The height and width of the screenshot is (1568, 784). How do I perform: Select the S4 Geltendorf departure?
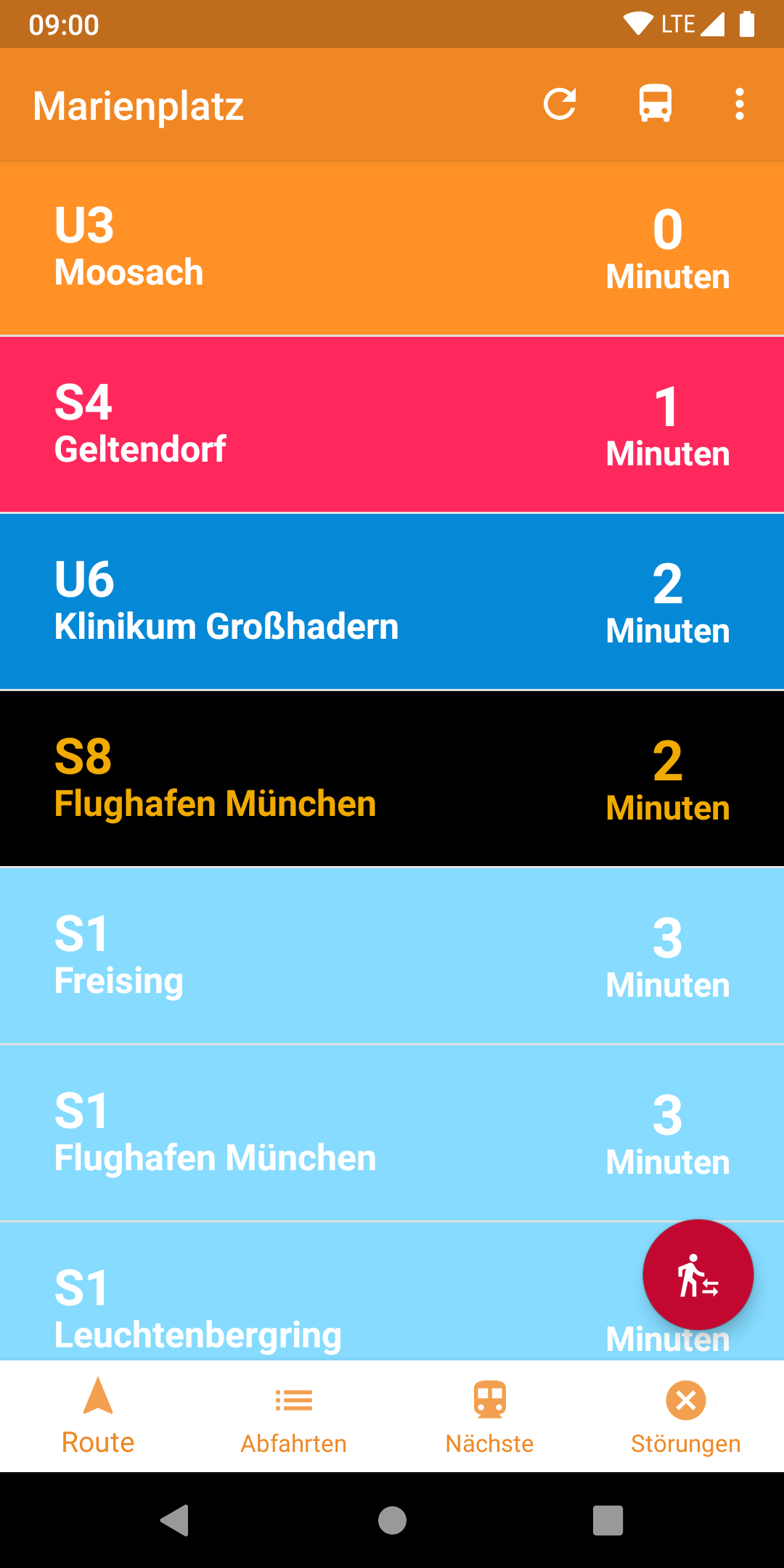click(392, 425)
